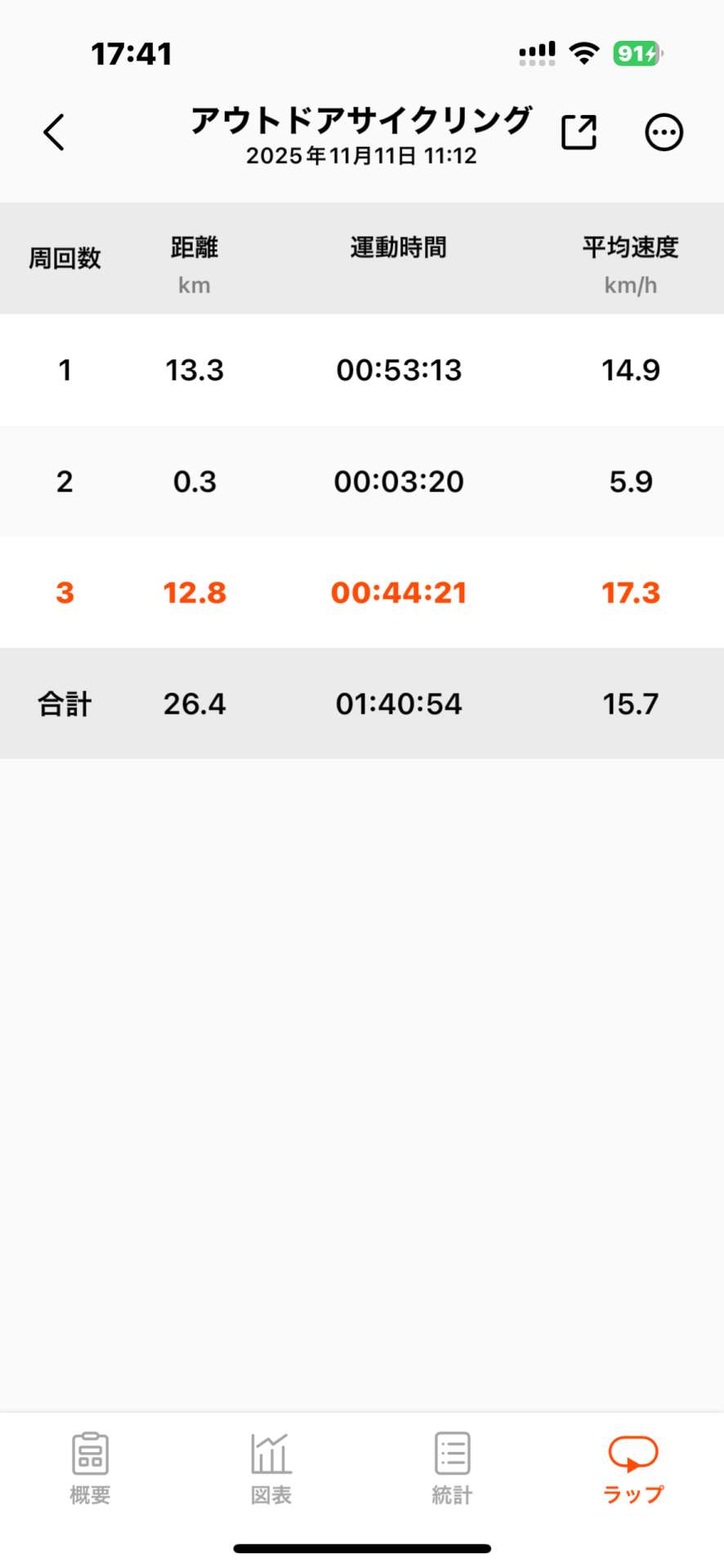Open the 統計 tab
The image size is (724, 1568).
pos(452,1468)
